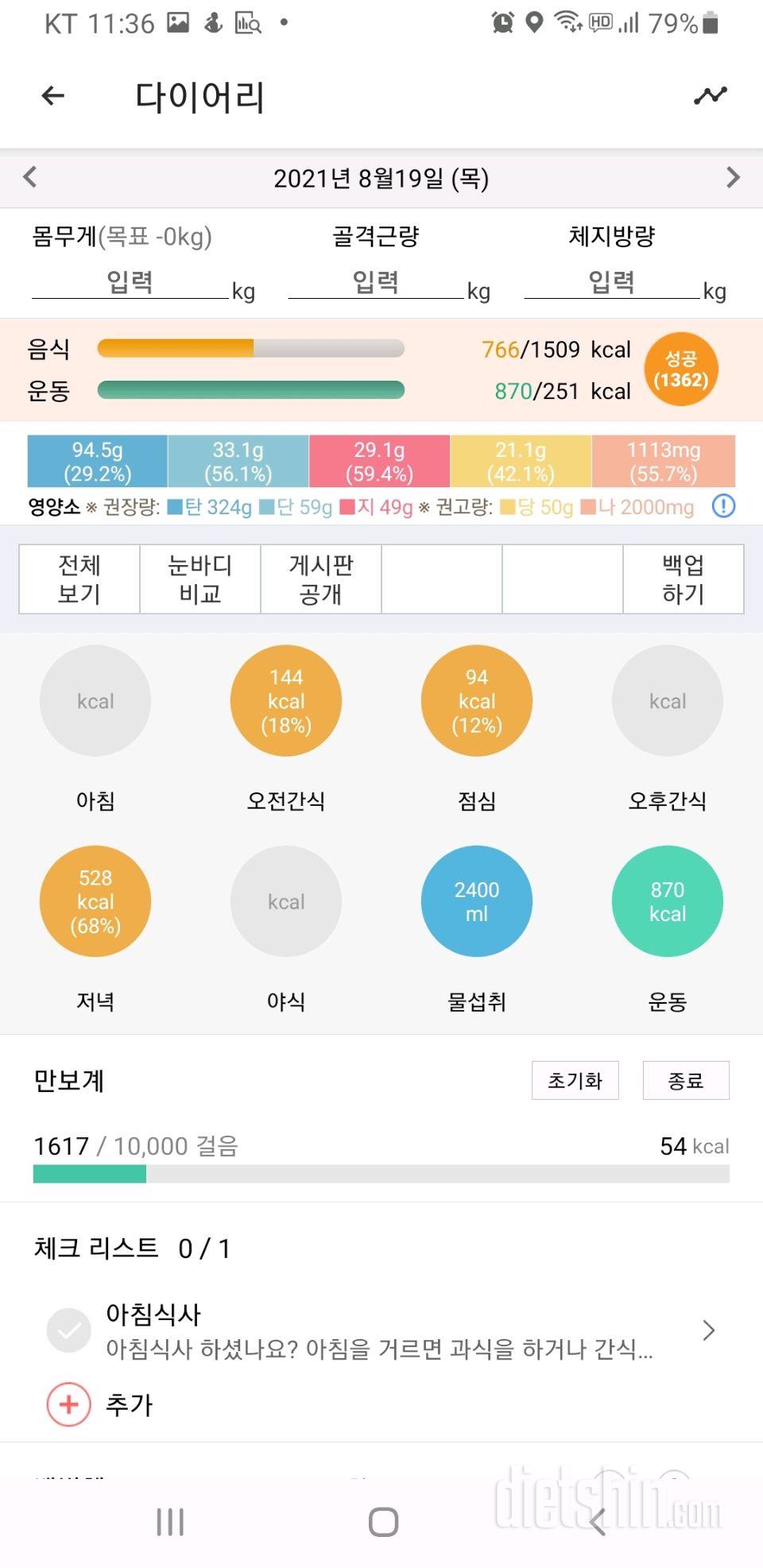
Task: Go back from the 다이어리 screen
Action: [x=52, y=96]
